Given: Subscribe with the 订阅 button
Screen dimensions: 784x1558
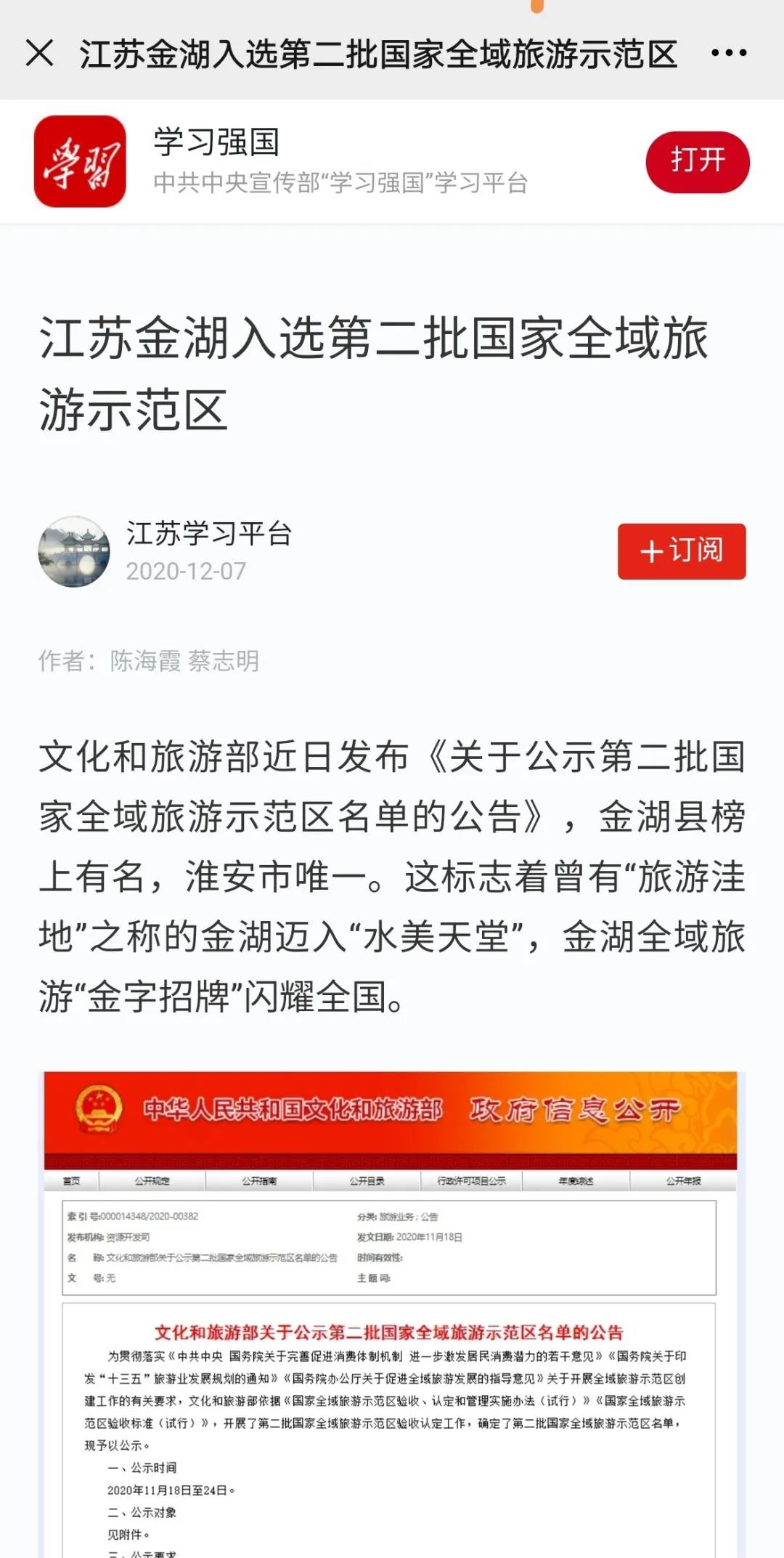Looking at the screenshot, I should 681,551.
